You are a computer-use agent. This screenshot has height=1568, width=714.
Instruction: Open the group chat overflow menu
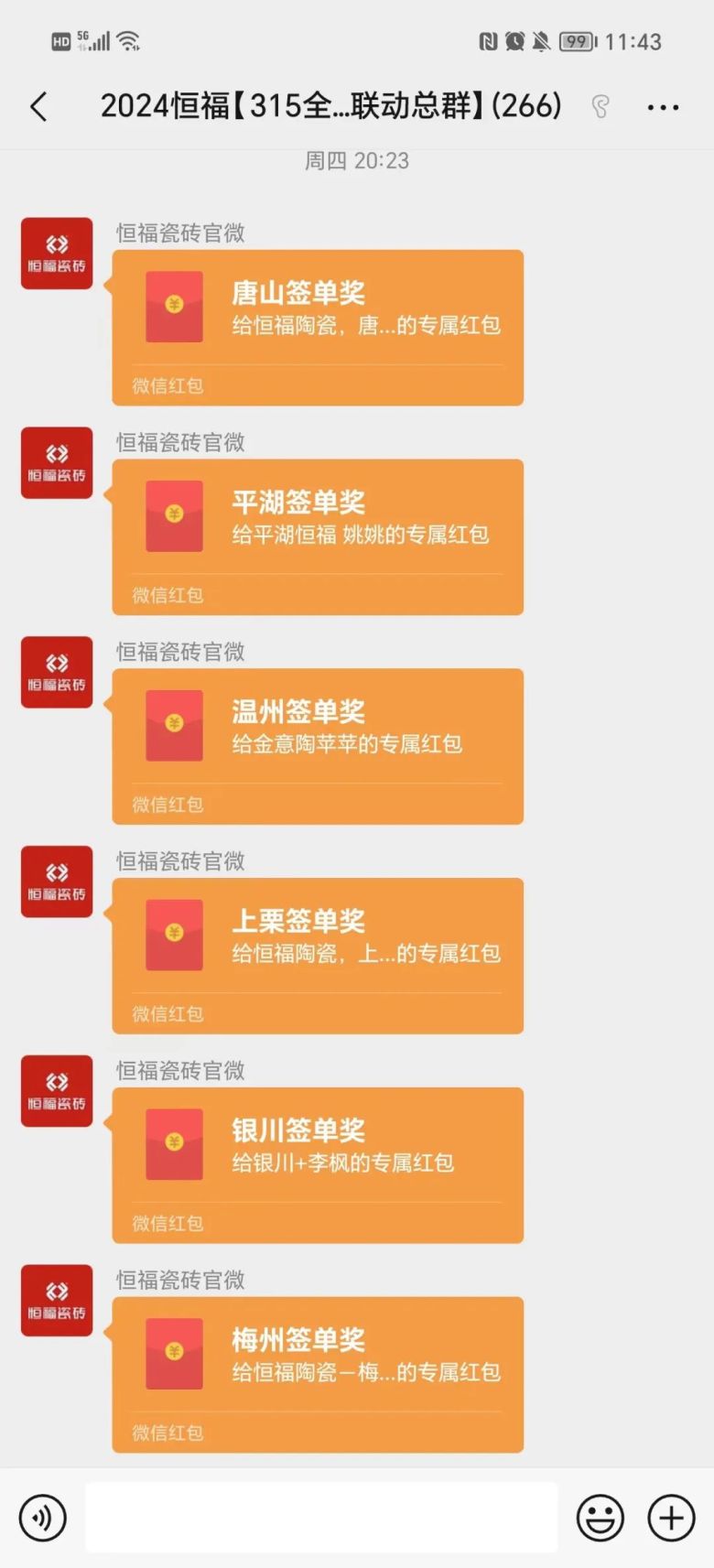(663, 107)
